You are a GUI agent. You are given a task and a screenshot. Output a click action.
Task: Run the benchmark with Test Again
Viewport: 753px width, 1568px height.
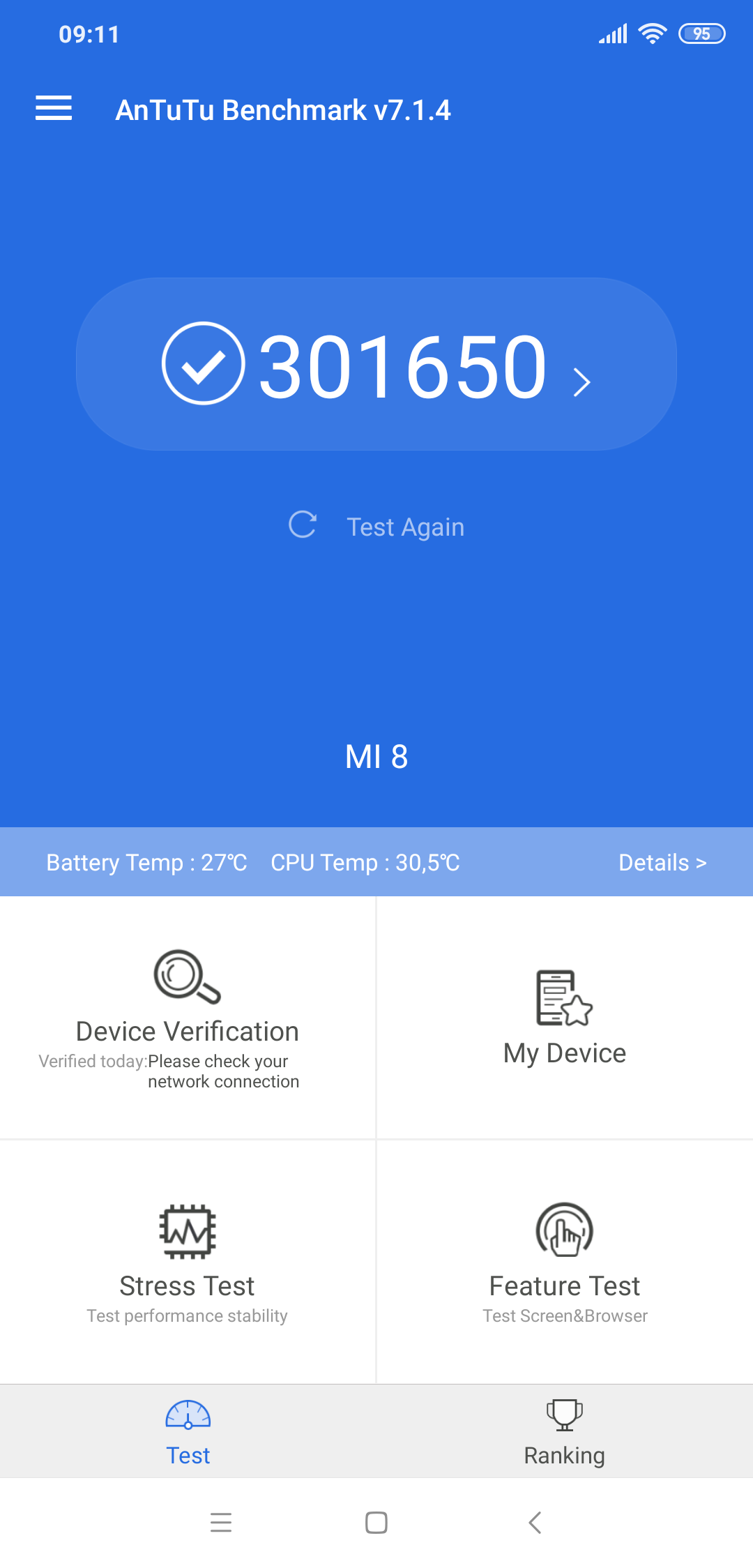(376, 527)
